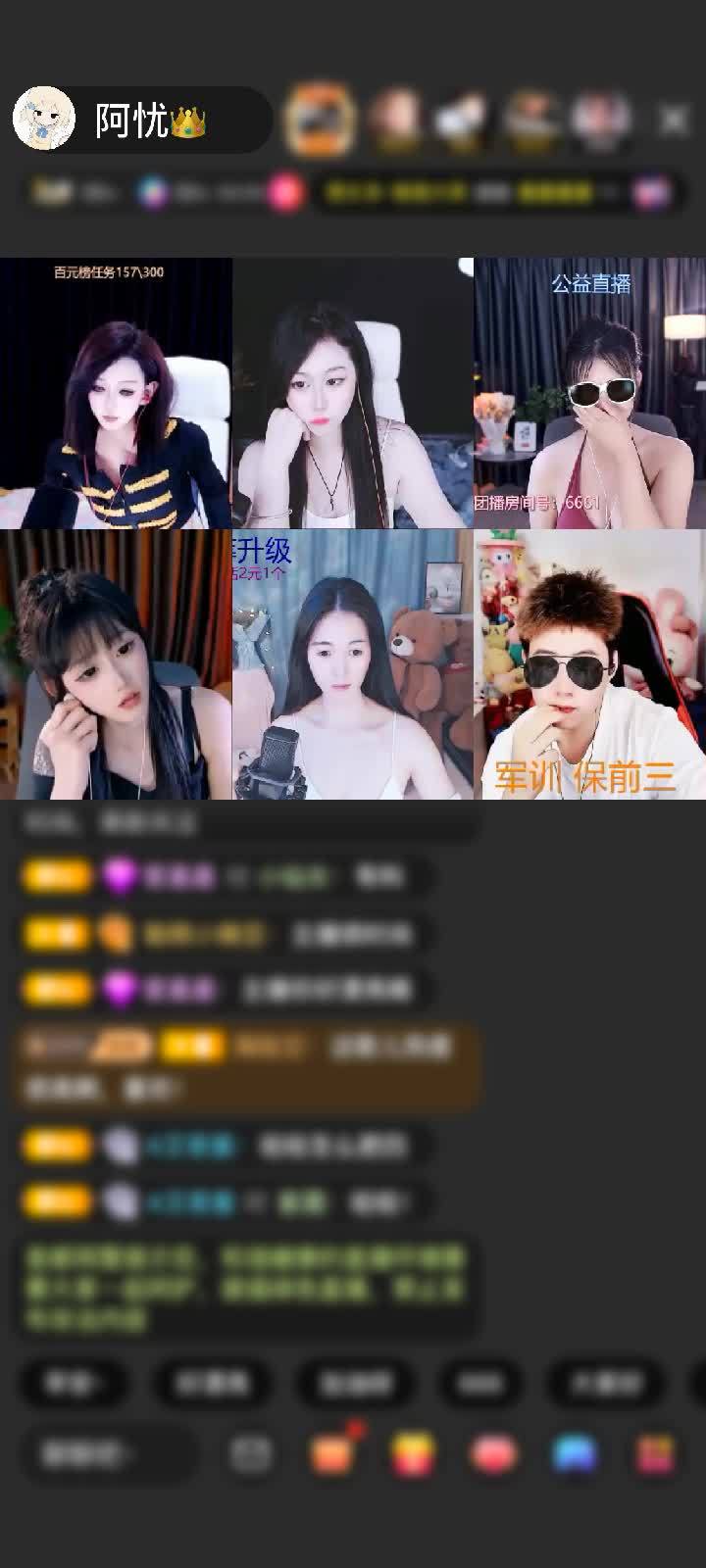Open the orange icon with red badge
Screen dimensions: 706x1568
tap(332, 1453)
